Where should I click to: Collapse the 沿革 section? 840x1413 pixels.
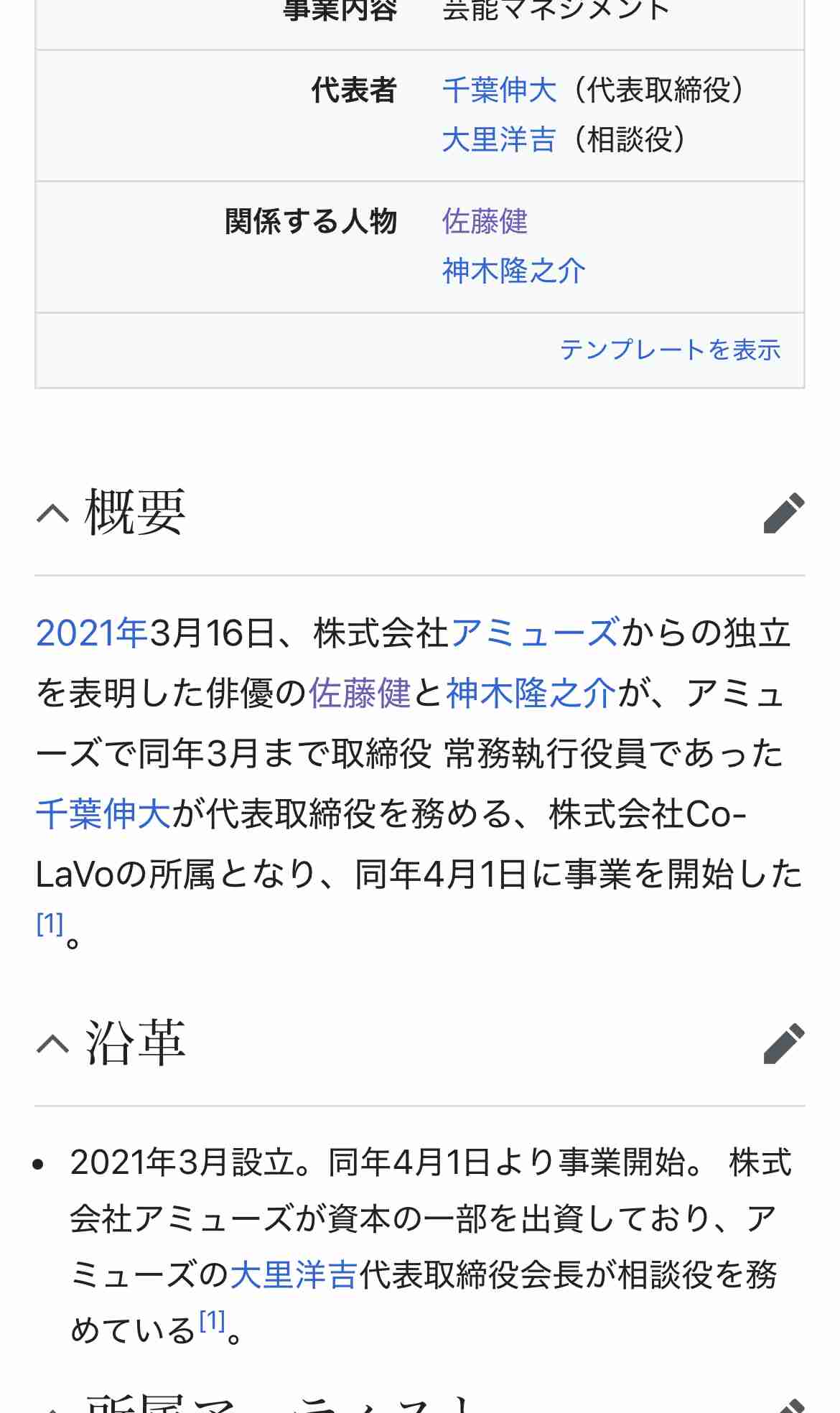pos(52,1043)
